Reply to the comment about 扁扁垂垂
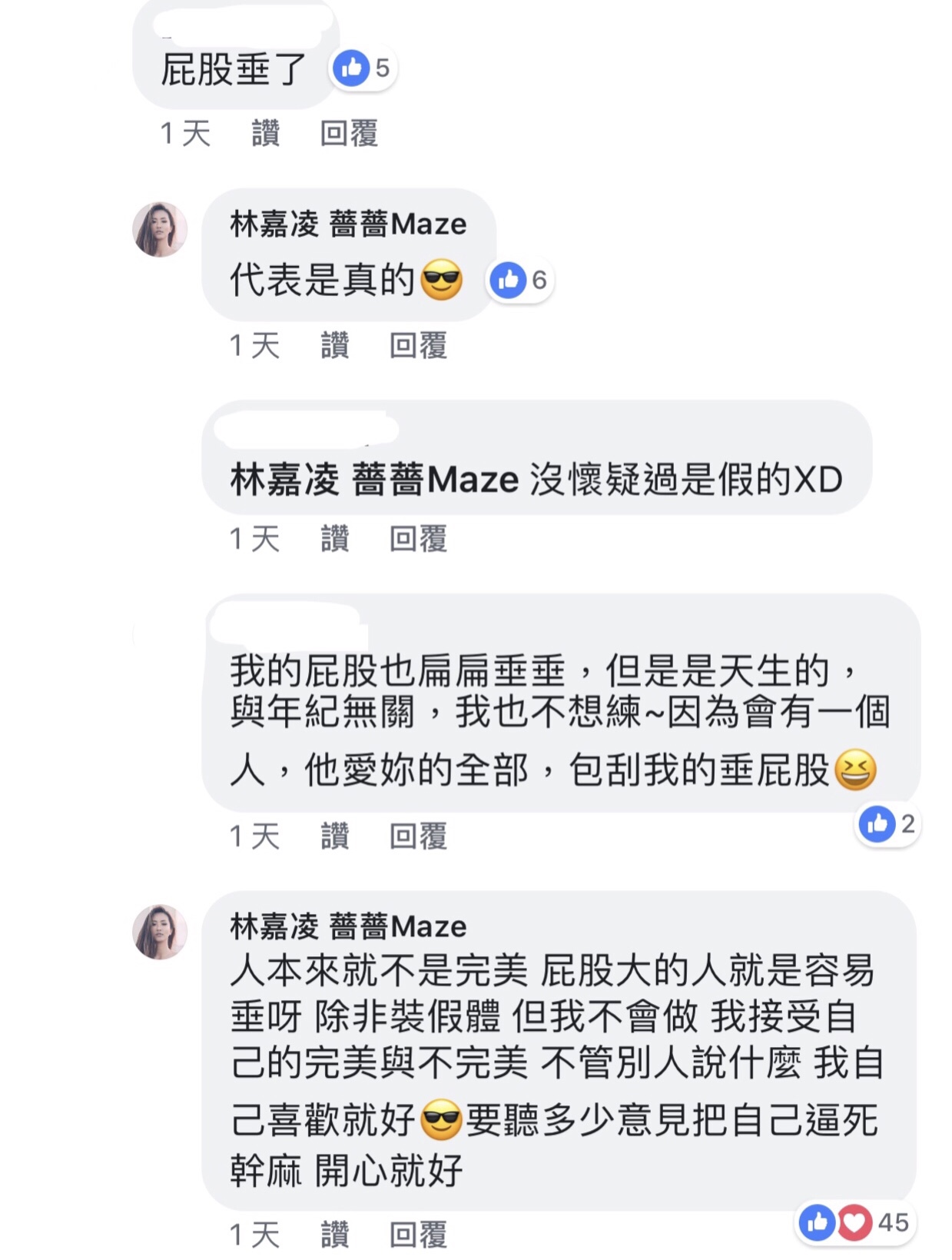Viewport: 952px width, 1260px height. coord(418,836)
